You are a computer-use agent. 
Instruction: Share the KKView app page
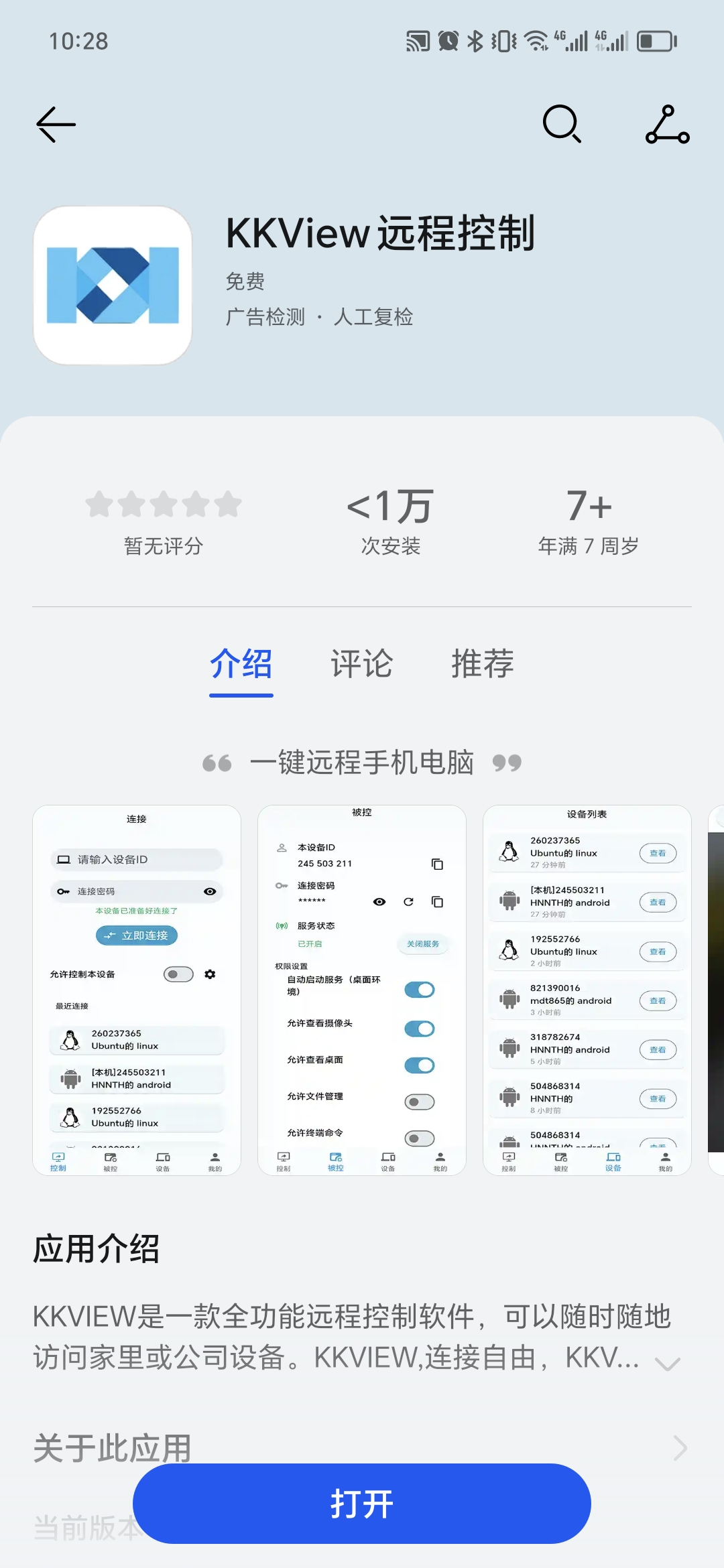667,125
